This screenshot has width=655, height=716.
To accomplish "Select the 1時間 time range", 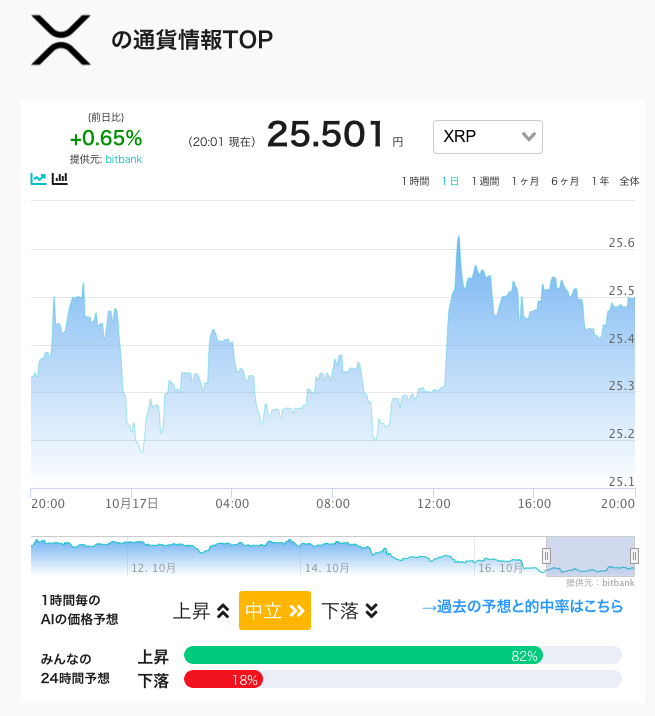I will [416, 181].
